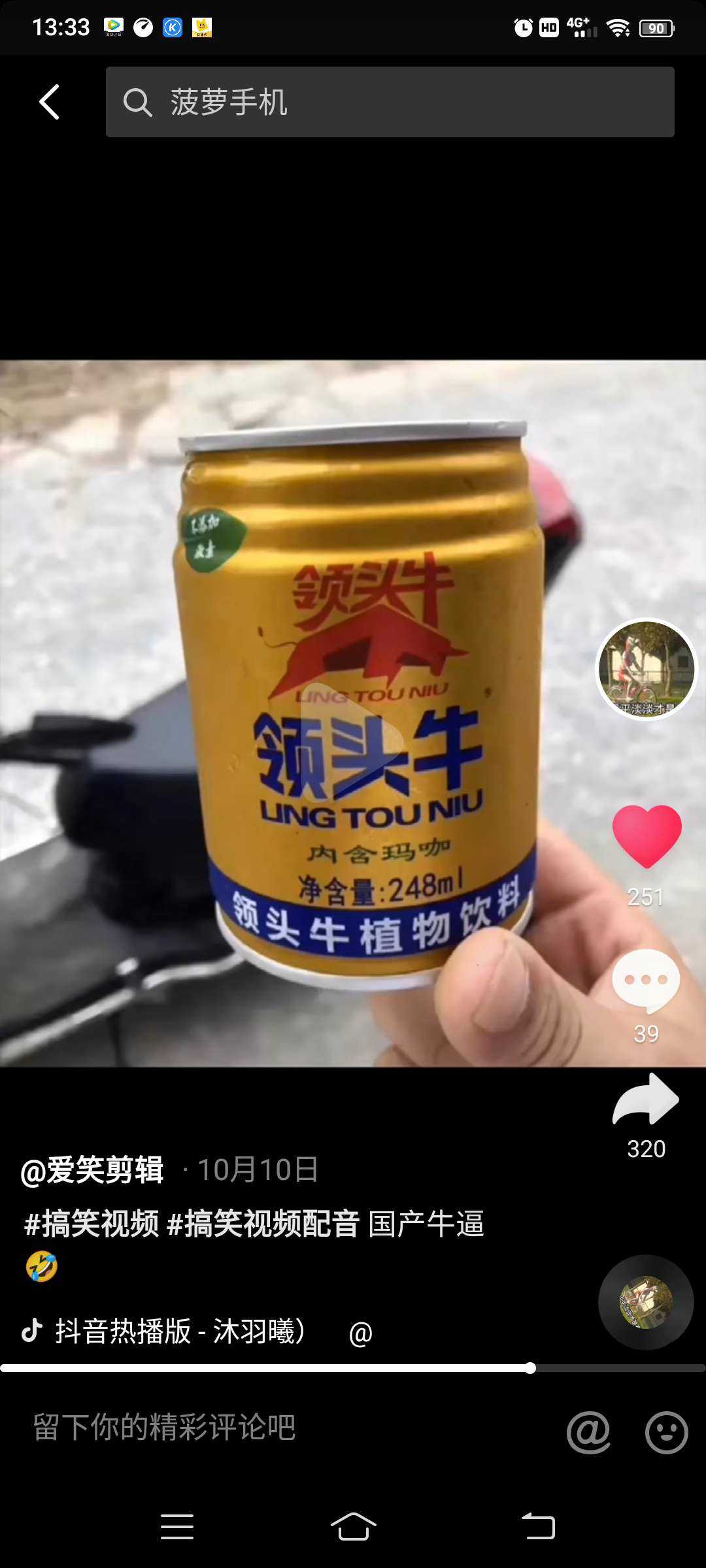Open the #搞笑视频配音 hashtag

point(263,1223)
